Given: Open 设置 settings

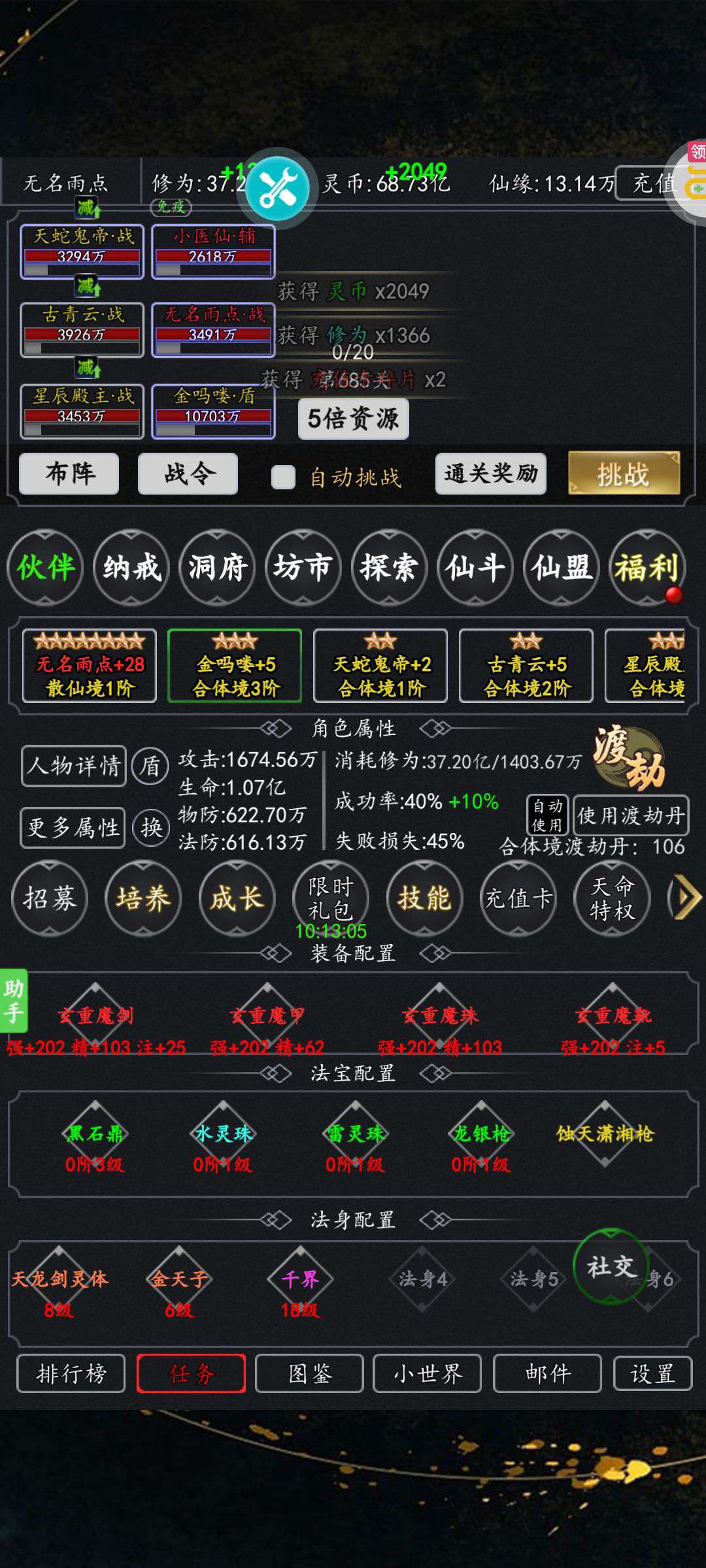Looking at the screenshot, I should point(652,1373).
